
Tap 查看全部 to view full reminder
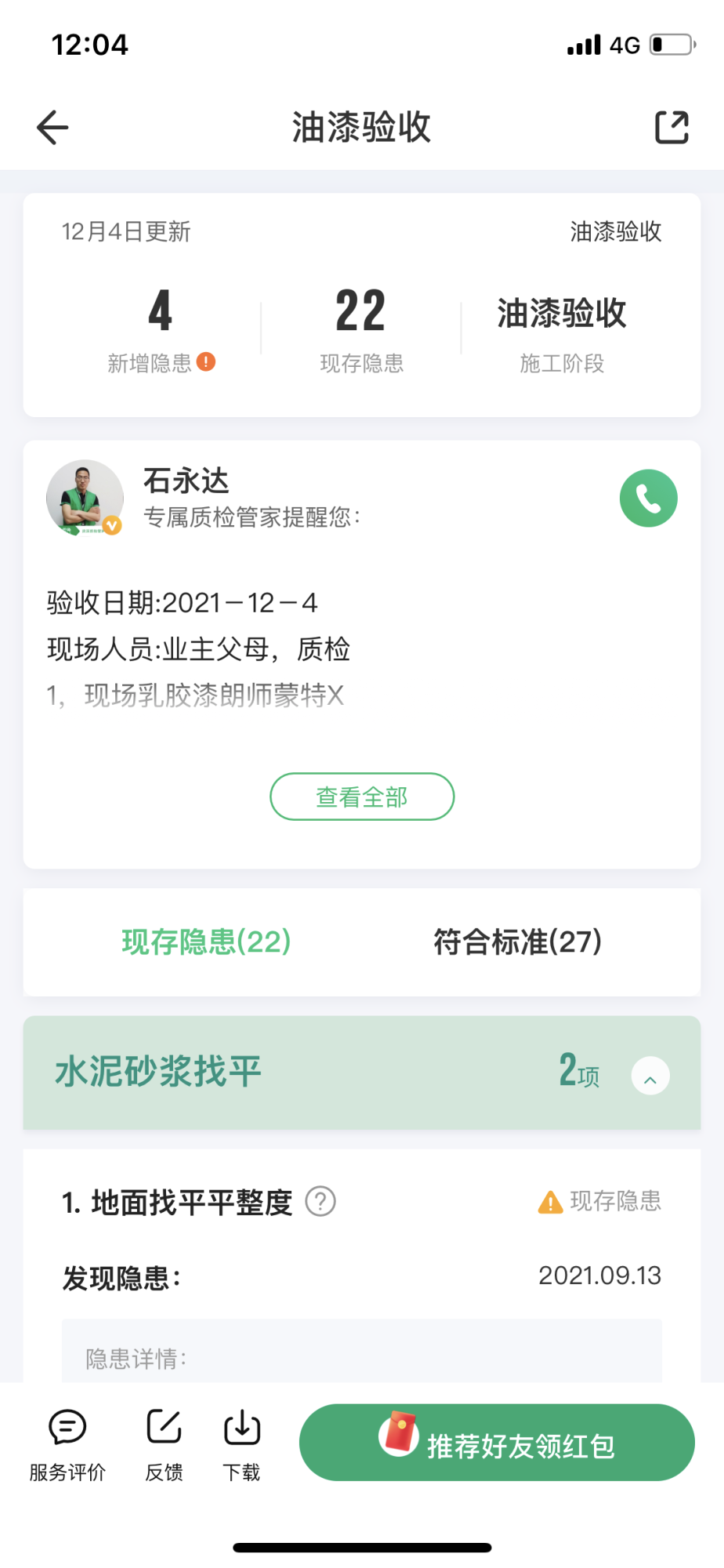click(x=362, y=797)
